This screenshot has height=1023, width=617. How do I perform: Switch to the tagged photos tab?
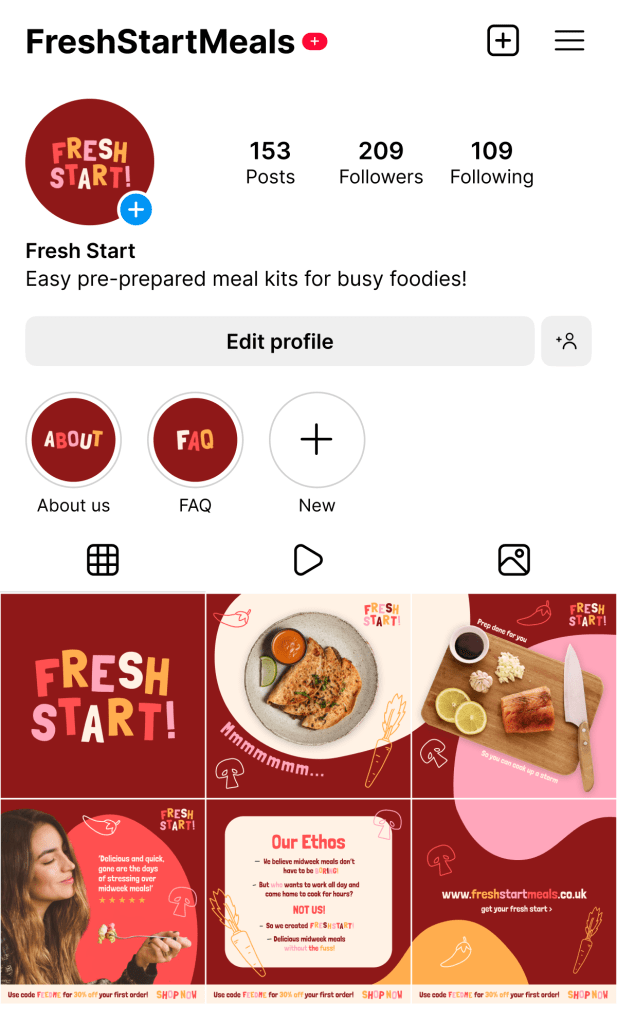point(514,560)
